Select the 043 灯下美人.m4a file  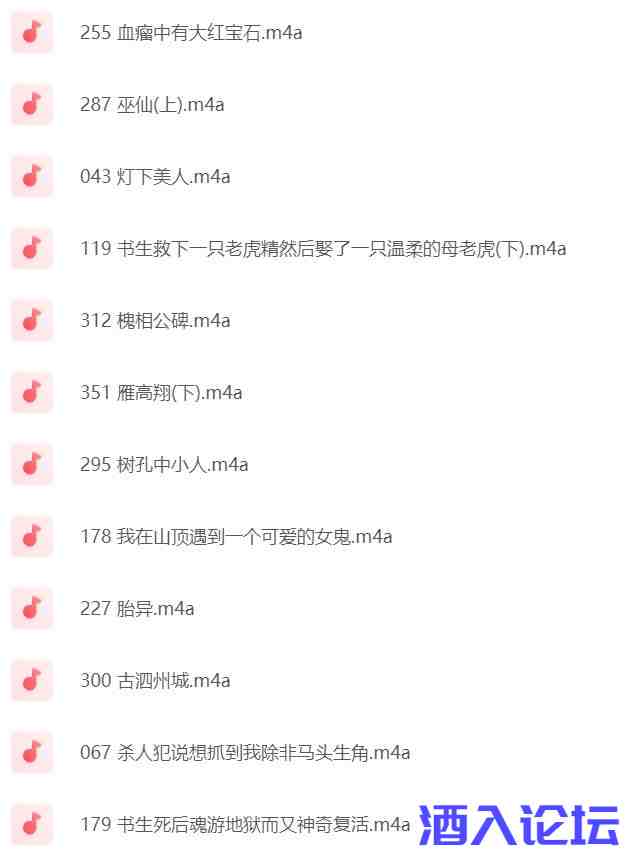pos(155,177)
